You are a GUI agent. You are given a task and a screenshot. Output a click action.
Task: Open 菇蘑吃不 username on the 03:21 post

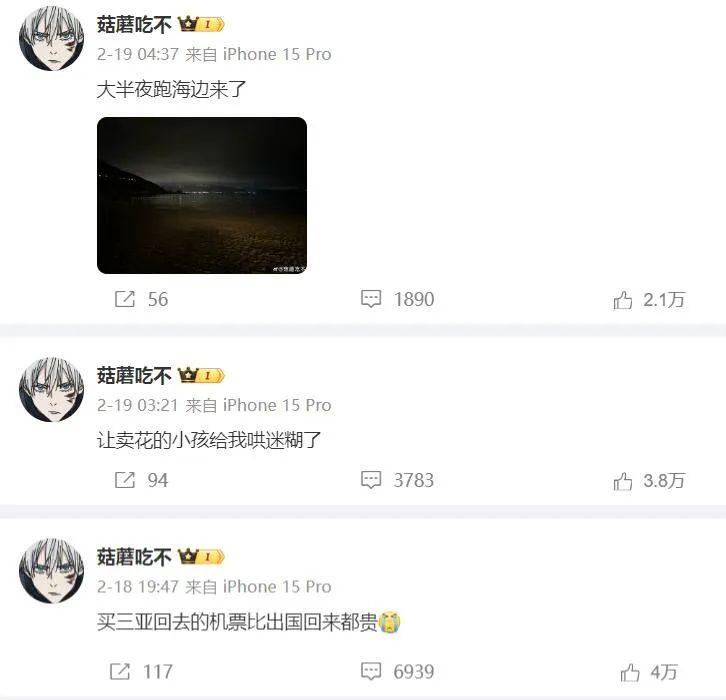tap(133, 376)
